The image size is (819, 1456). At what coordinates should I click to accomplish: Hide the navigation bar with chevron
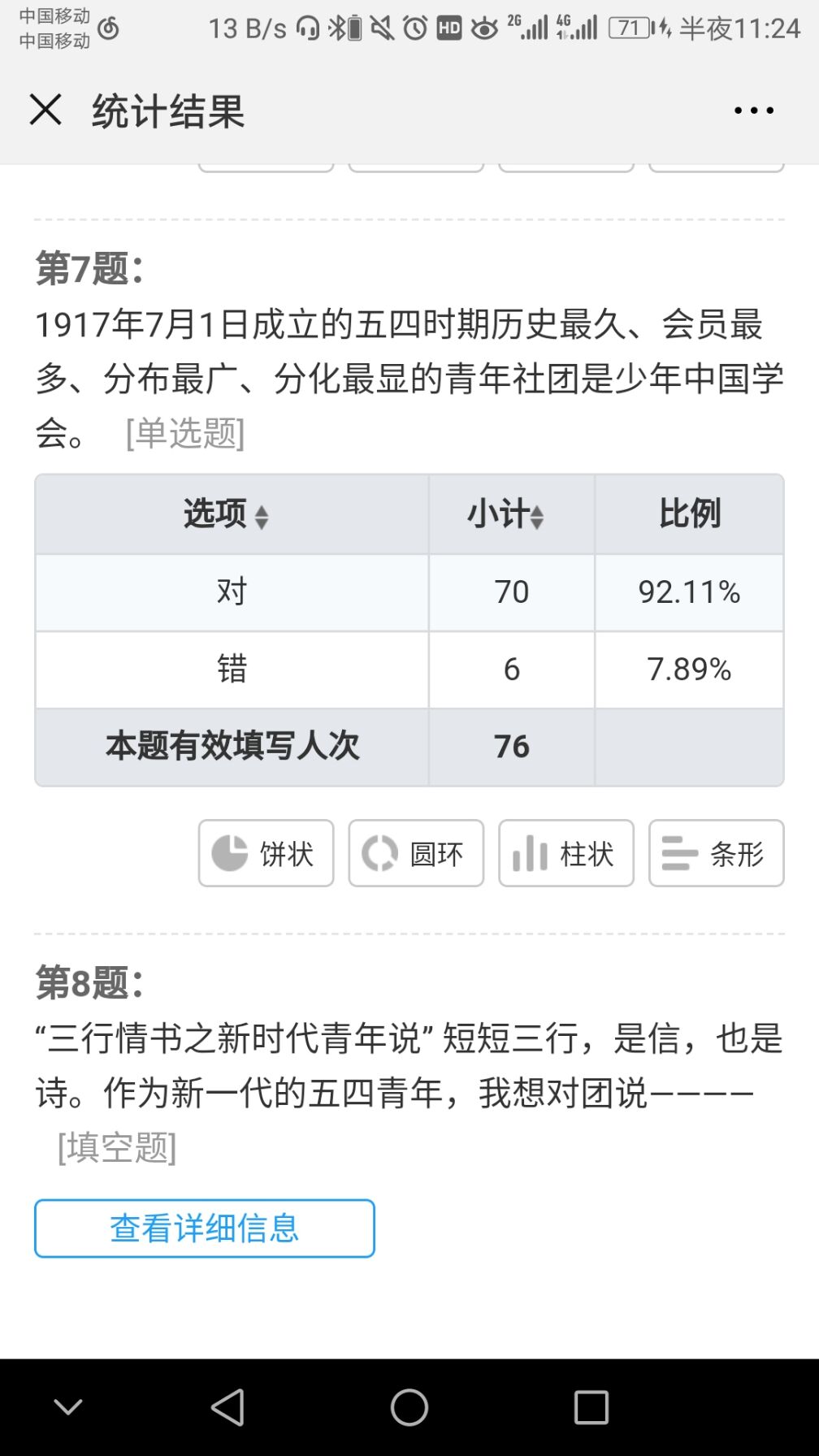(68, 1407)
